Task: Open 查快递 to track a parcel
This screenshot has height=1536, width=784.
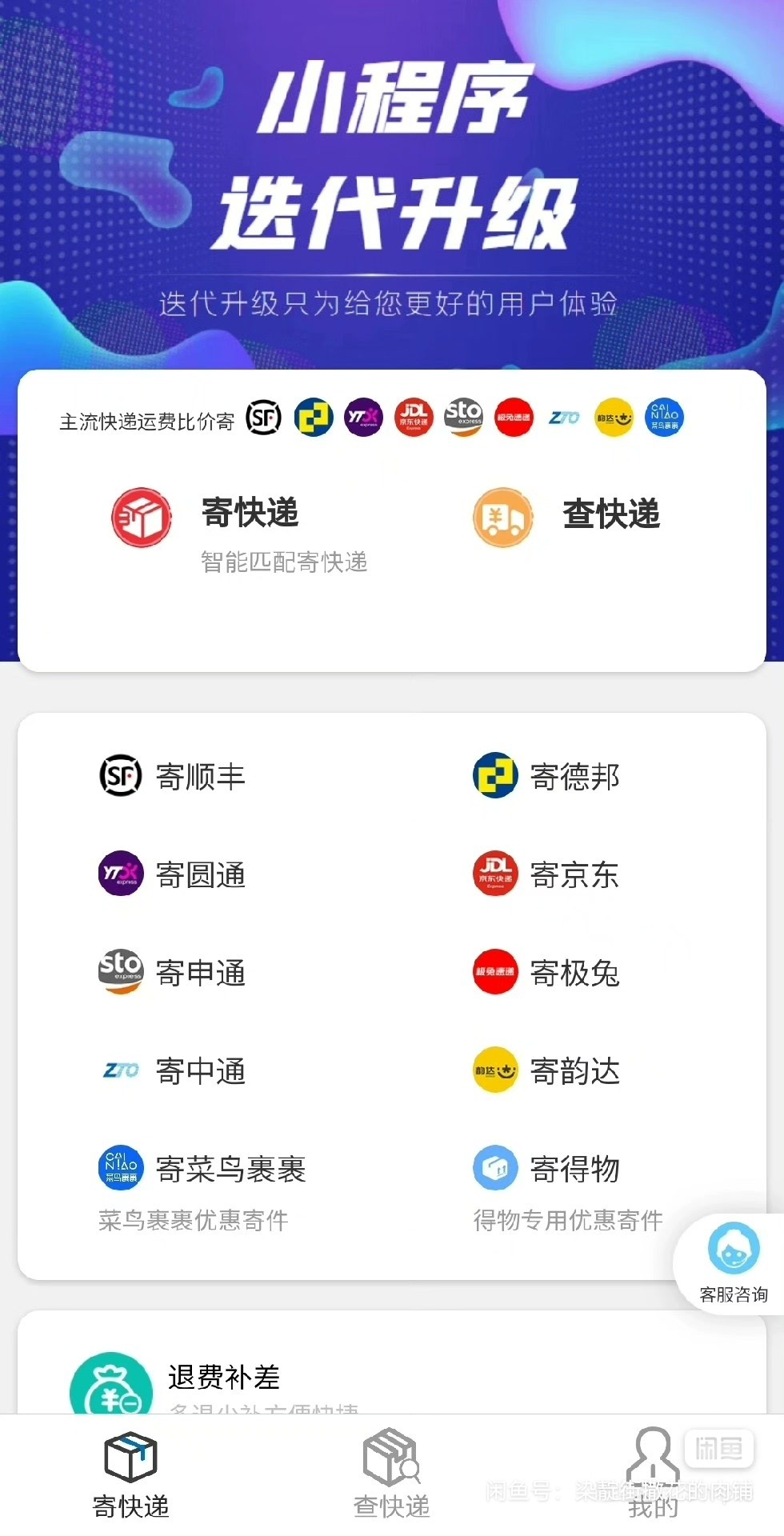Action: [568, 516]
